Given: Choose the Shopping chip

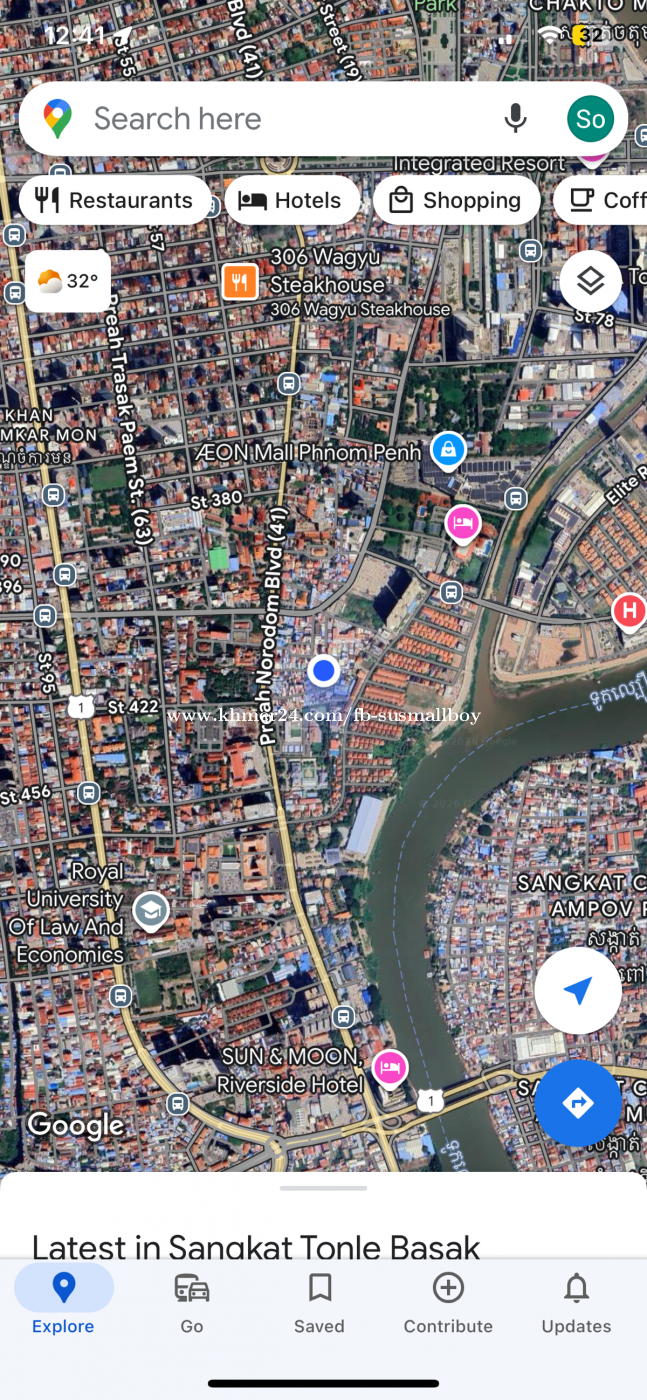Looking at the screenshot, I should point(456,200).
